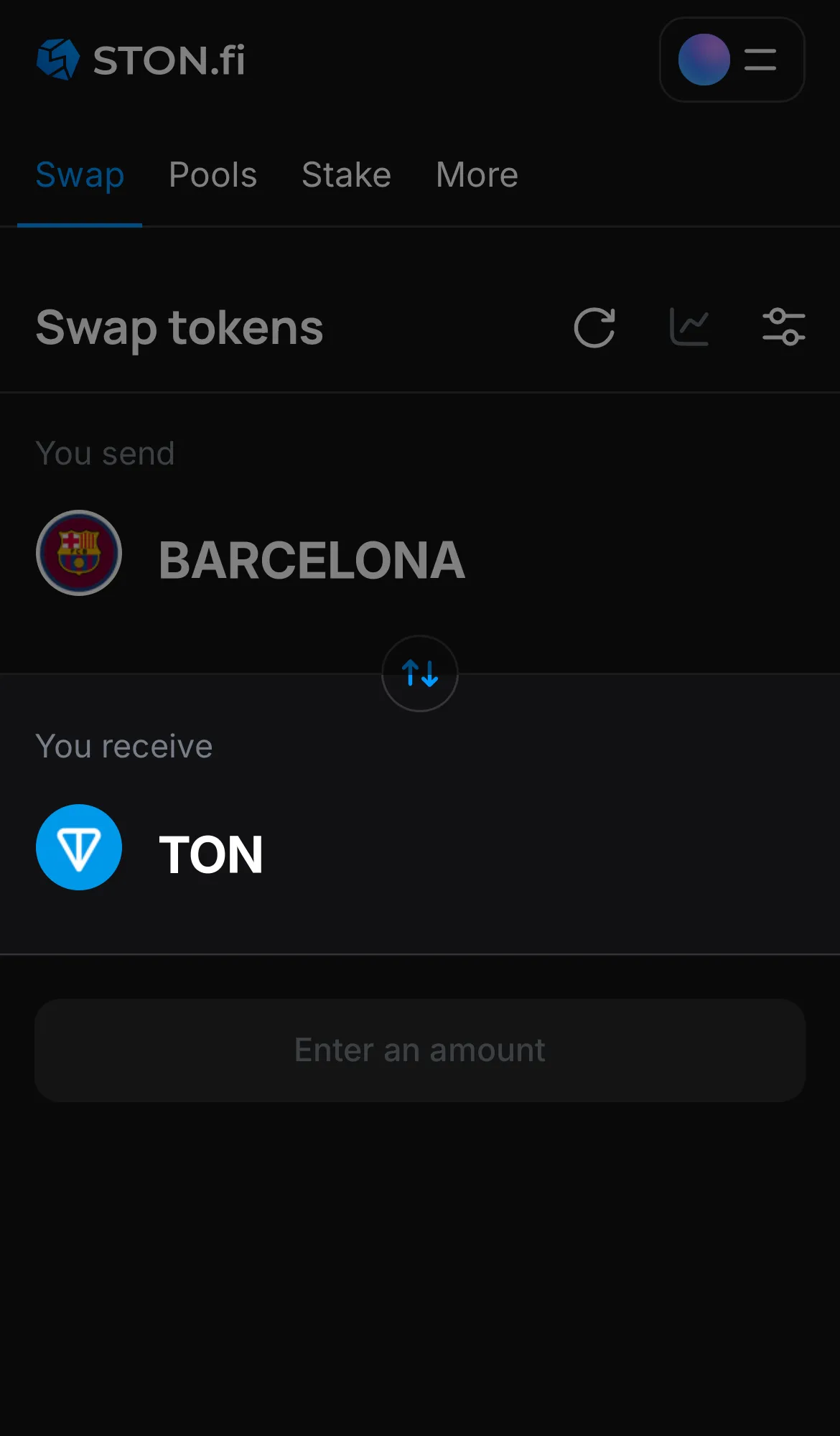This screenshot has height=1436, width=840.
Task: Click the BARCELONA token logo
Action: (79, 553)
